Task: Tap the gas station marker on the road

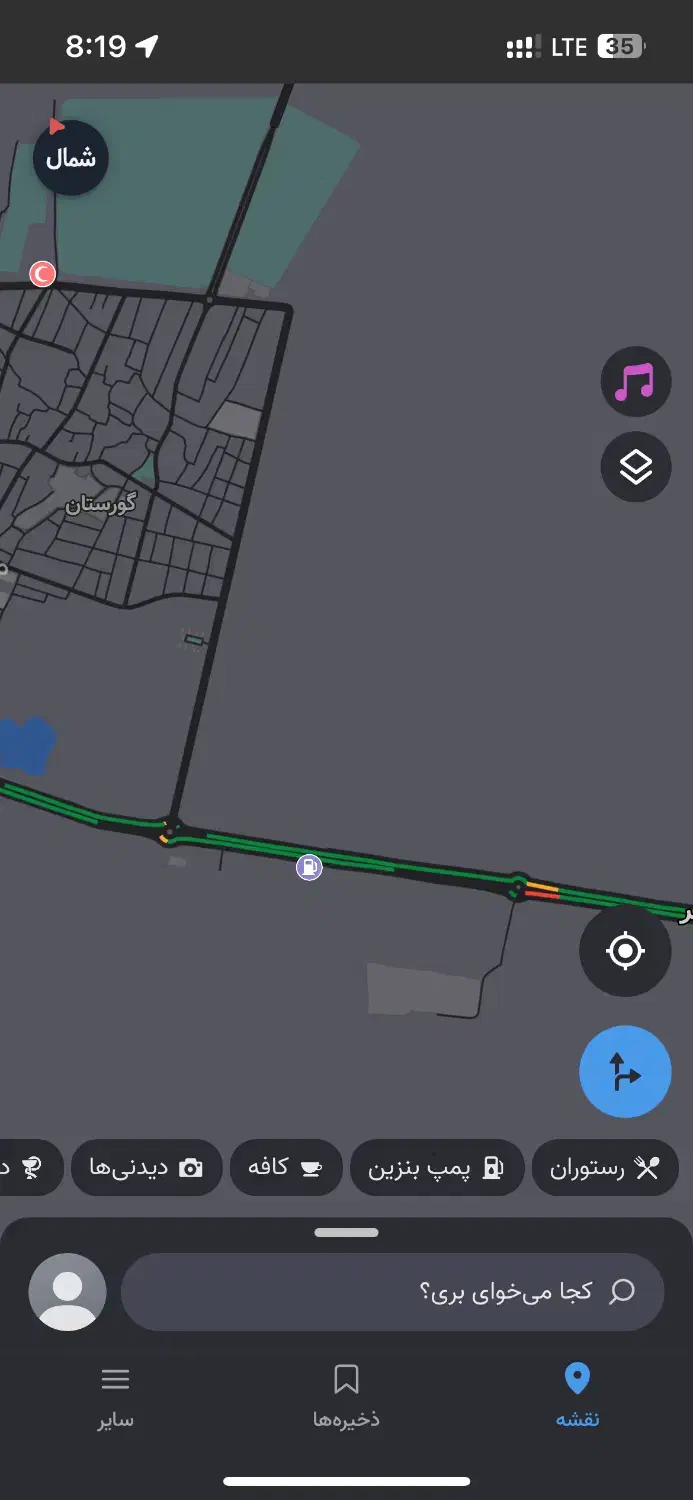Action: [x=309, y=867]
